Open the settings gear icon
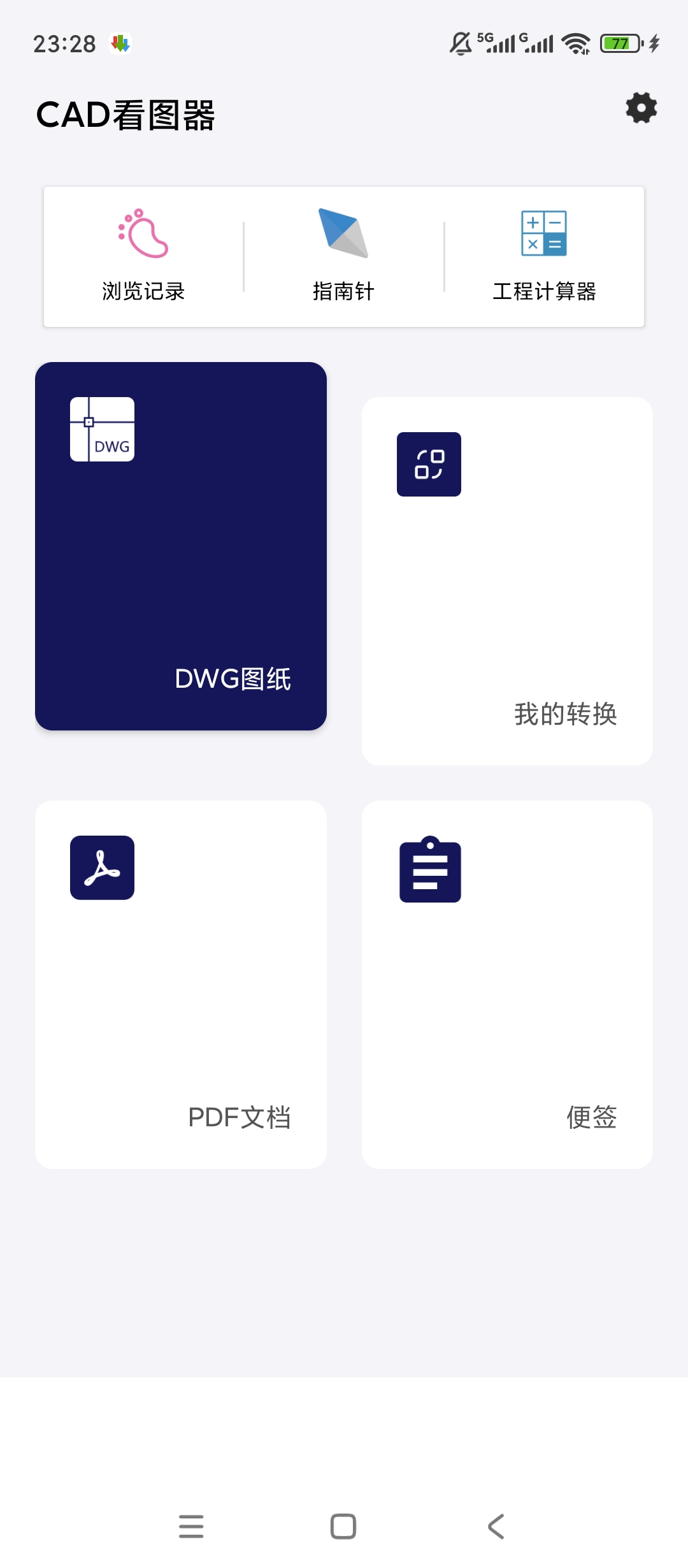 (x=641, y=108)
